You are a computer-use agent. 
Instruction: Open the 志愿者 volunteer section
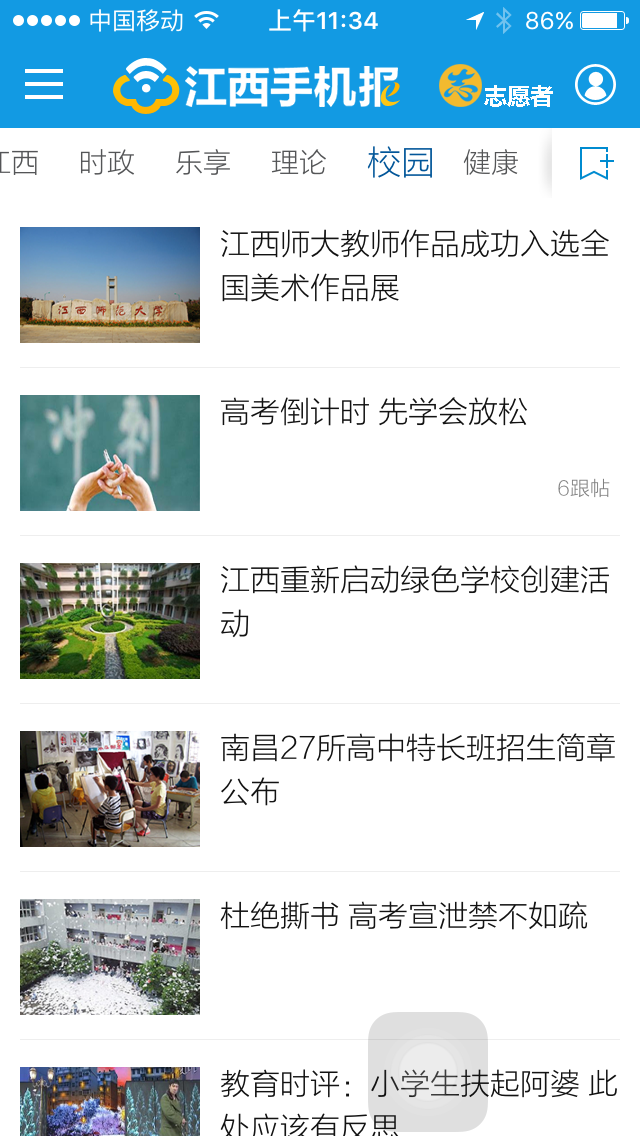496,87
